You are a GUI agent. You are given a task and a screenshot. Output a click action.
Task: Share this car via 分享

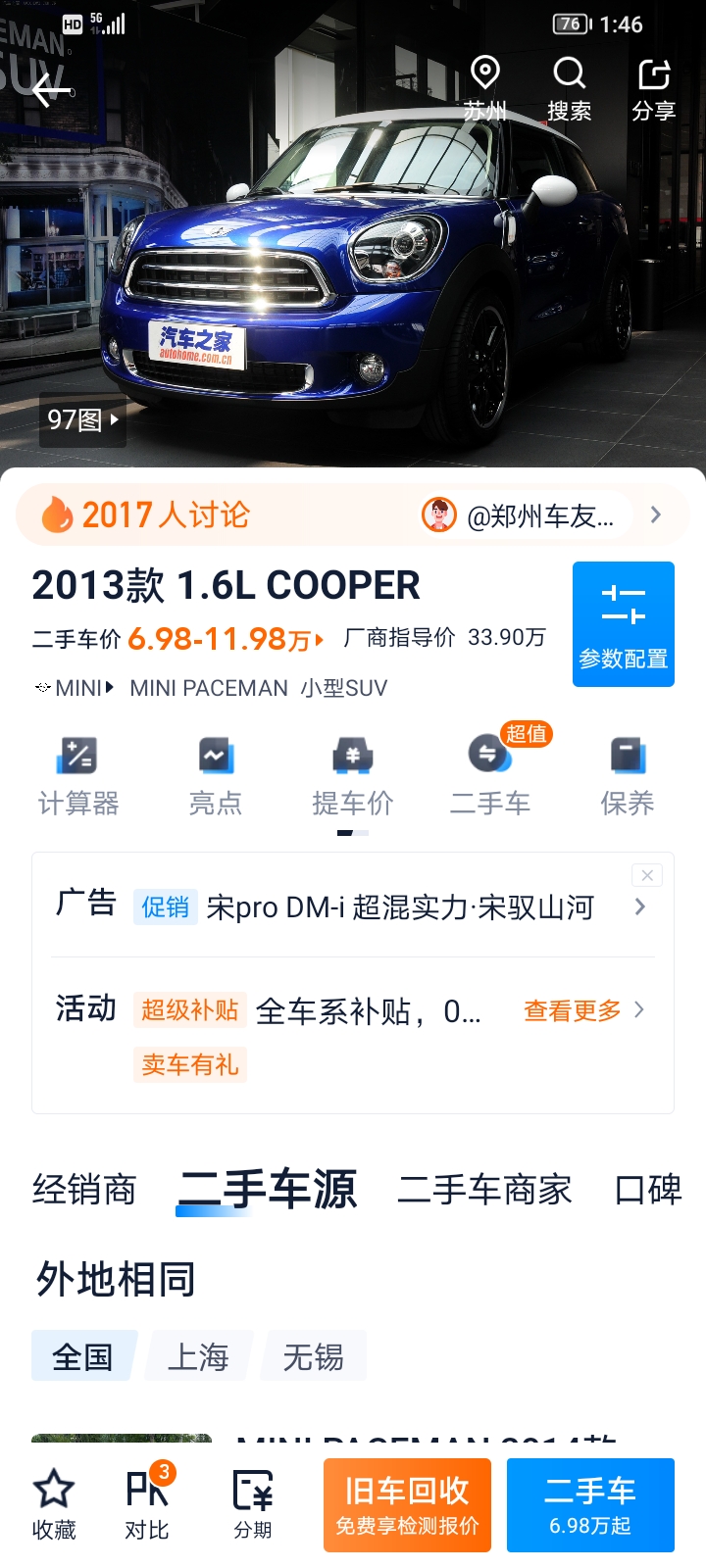(654, 88)
